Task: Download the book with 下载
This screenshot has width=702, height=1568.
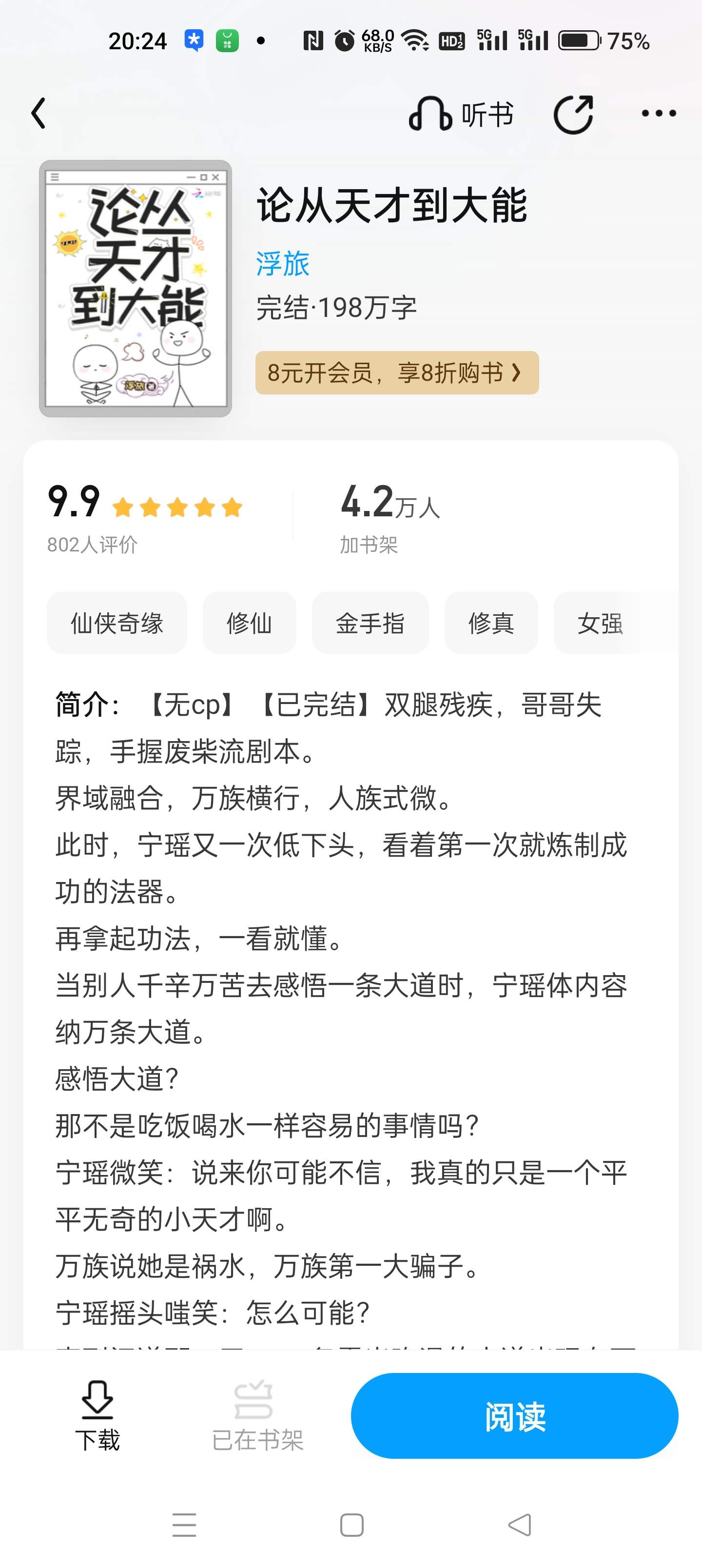Action: point(97,1416)
